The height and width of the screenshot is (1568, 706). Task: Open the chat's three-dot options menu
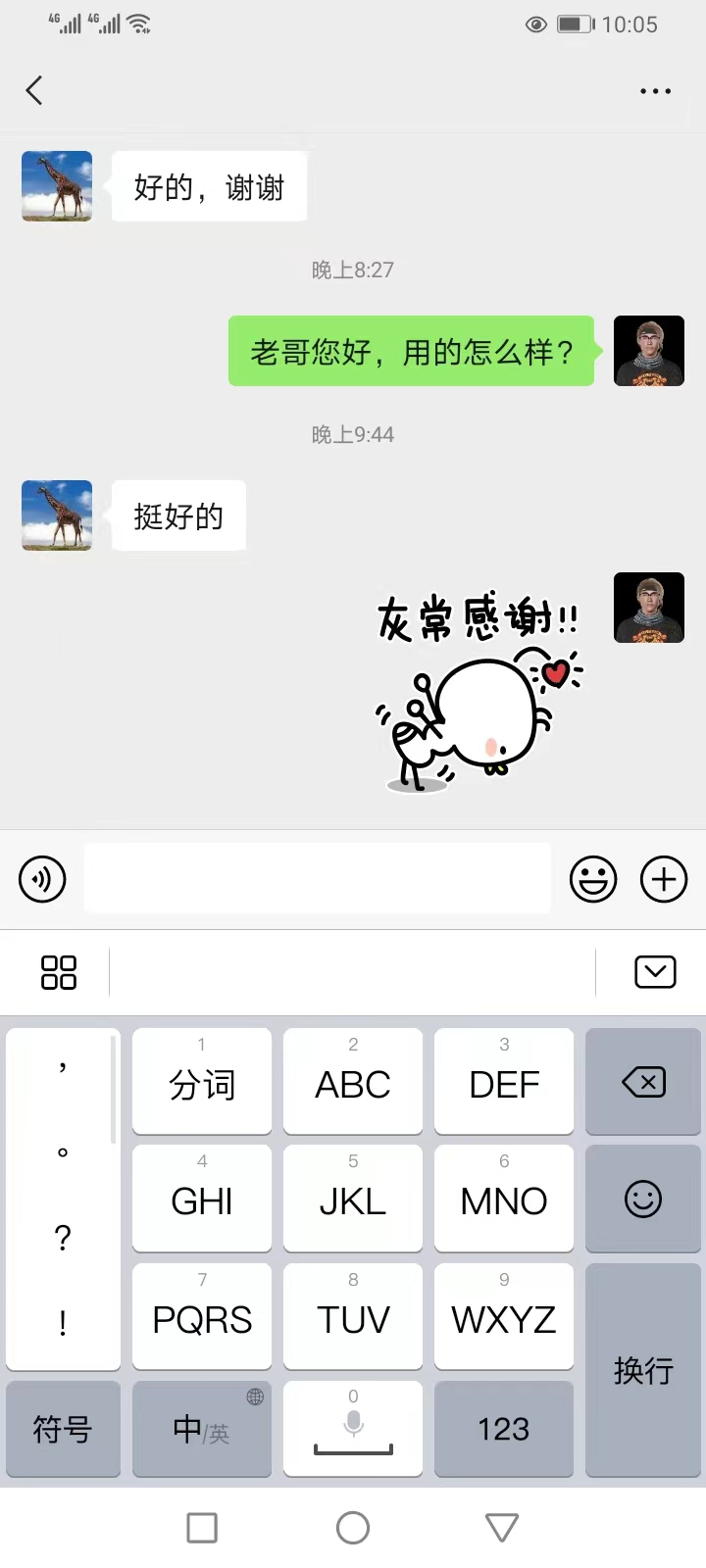click(x=655, y=91)
